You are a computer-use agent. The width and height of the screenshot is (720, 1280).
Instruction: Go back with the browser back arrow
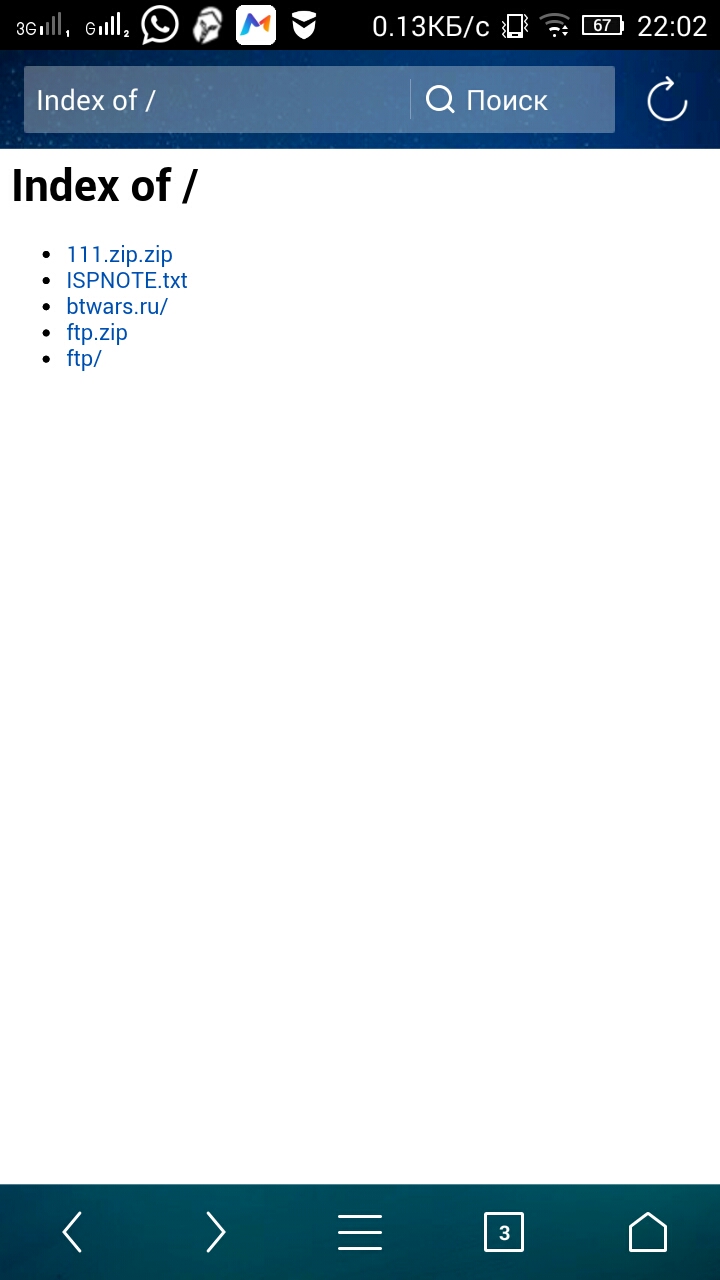coord(72,1232)
